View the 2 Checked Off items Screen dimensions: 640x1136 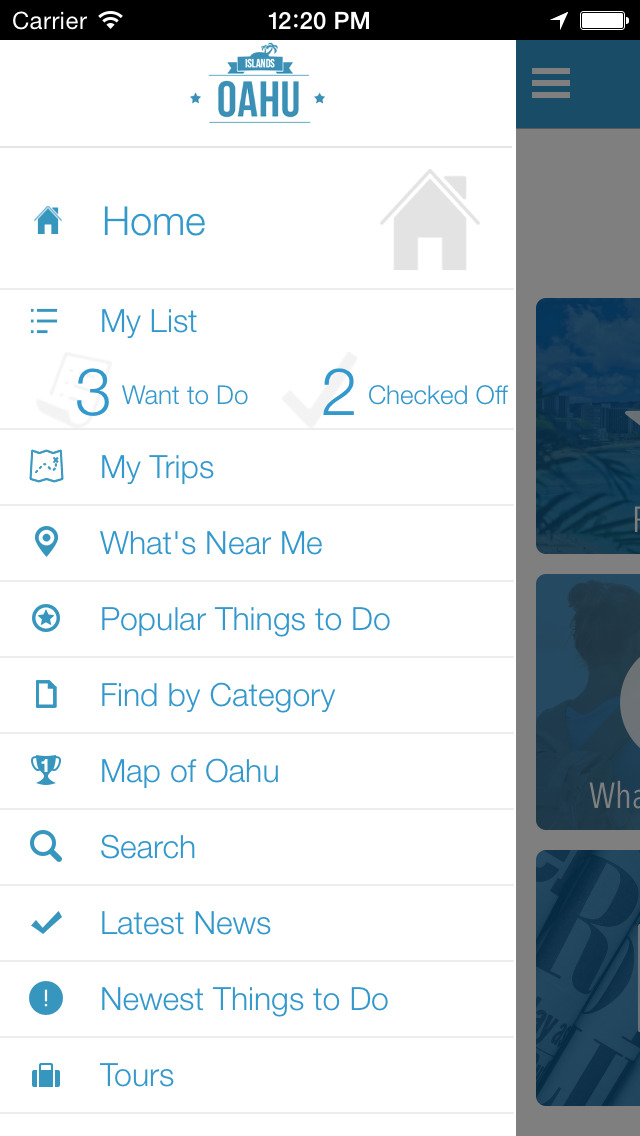click(415, 393)
